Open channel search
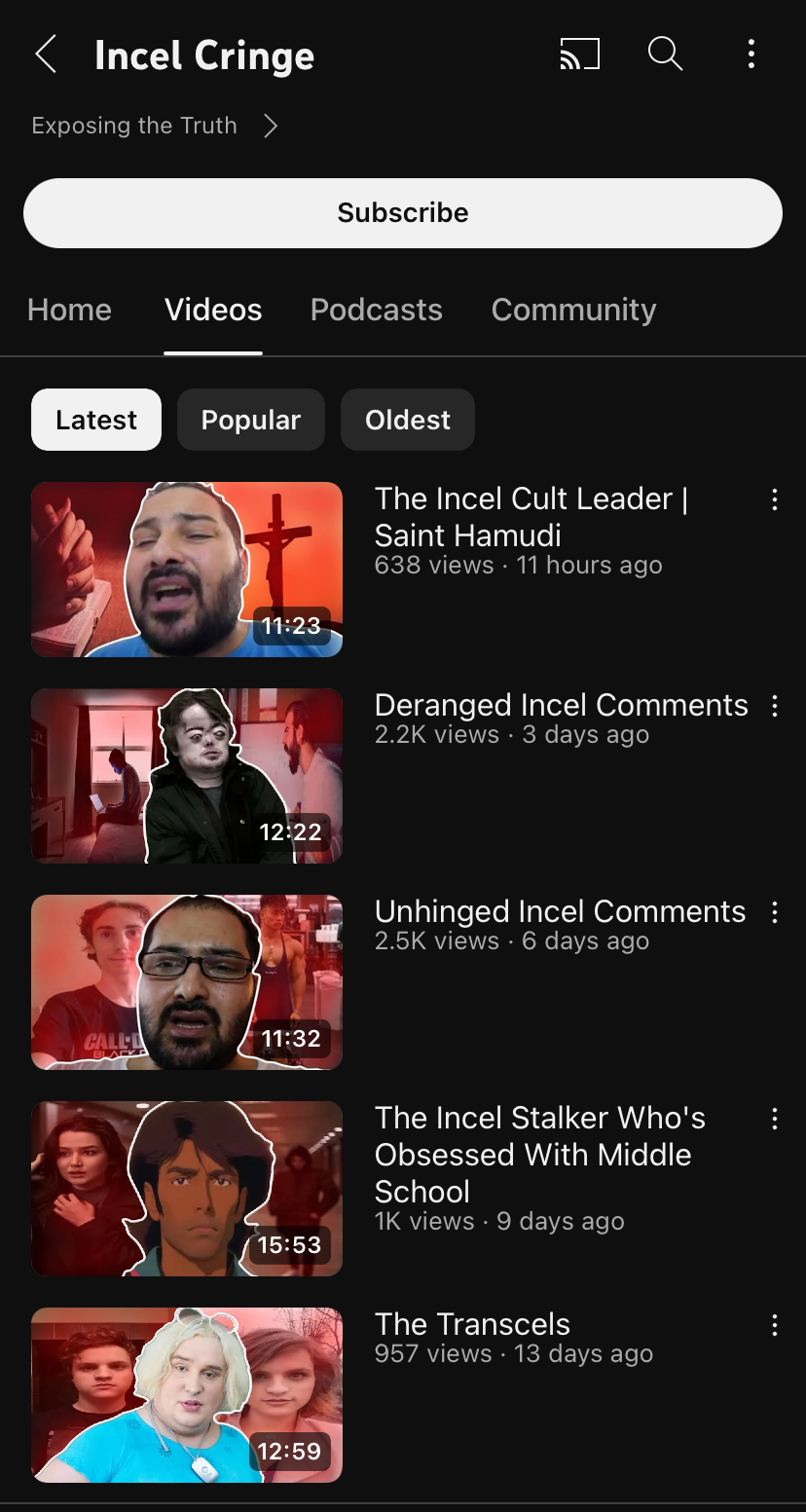The height and width of the screenshot is (1512, 806). (665, 55)
